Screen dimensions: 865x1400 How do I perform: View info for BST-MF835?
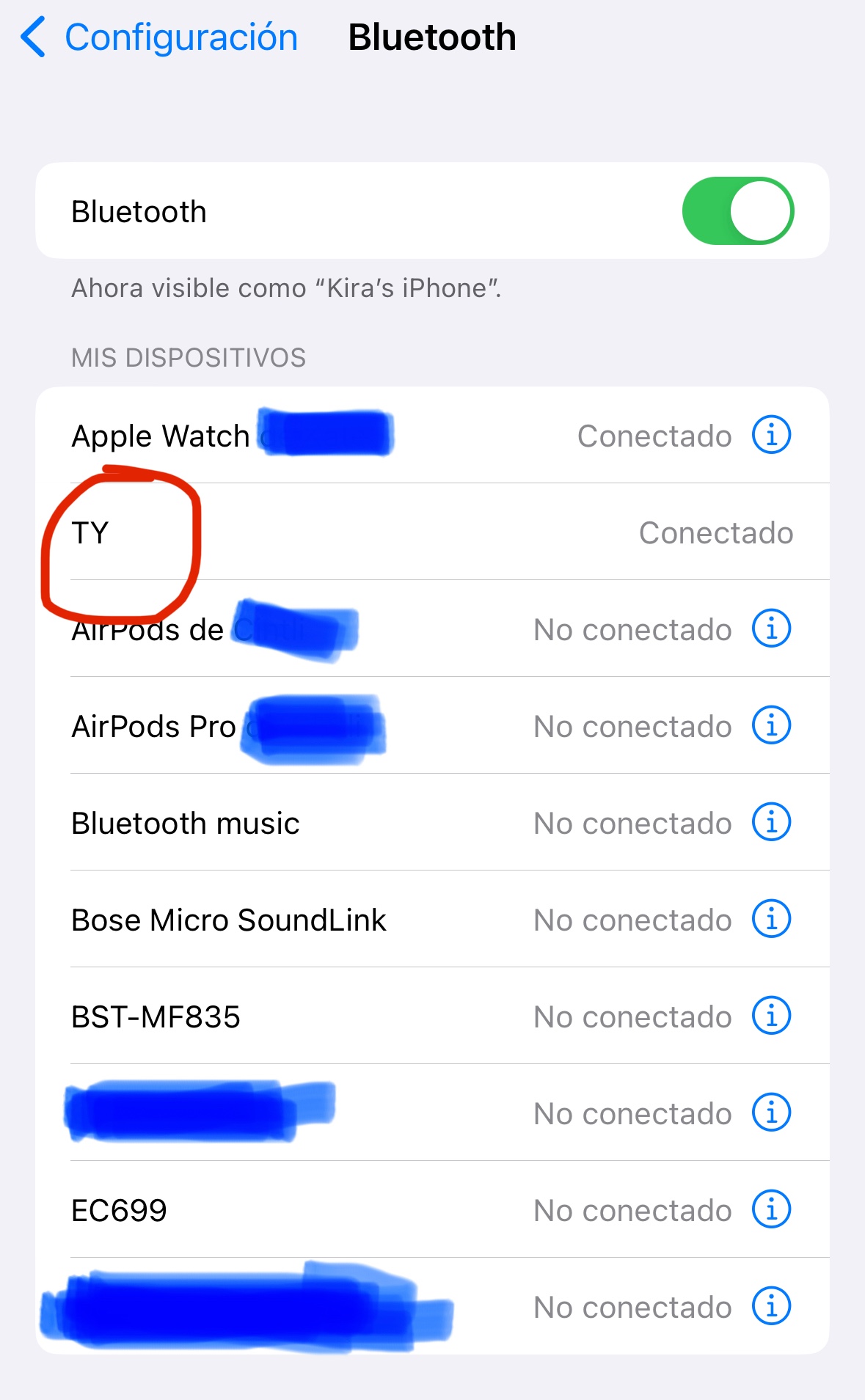(x=771, y=1016)
